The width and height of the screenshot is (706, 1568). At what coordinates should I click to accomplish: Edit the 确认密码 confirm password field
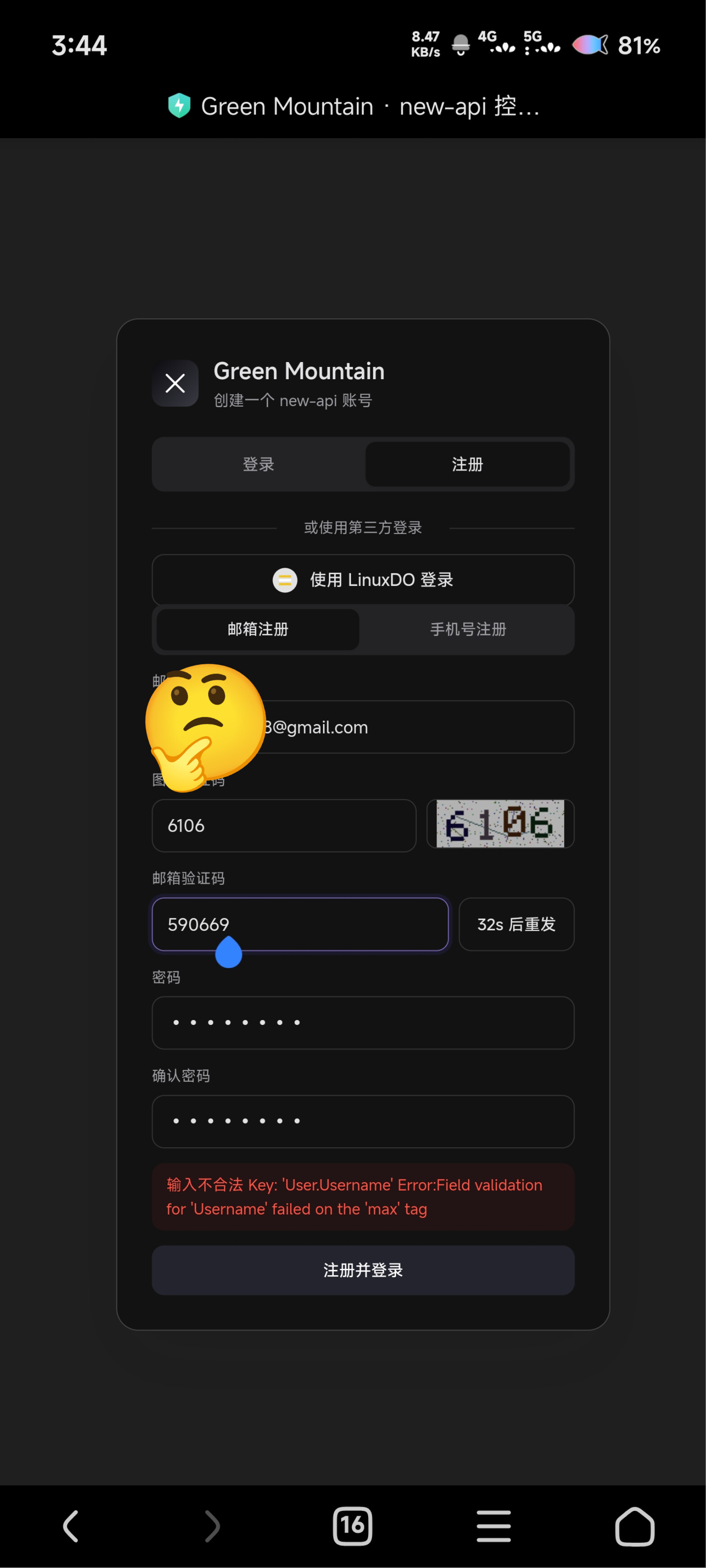[363, 1121]
